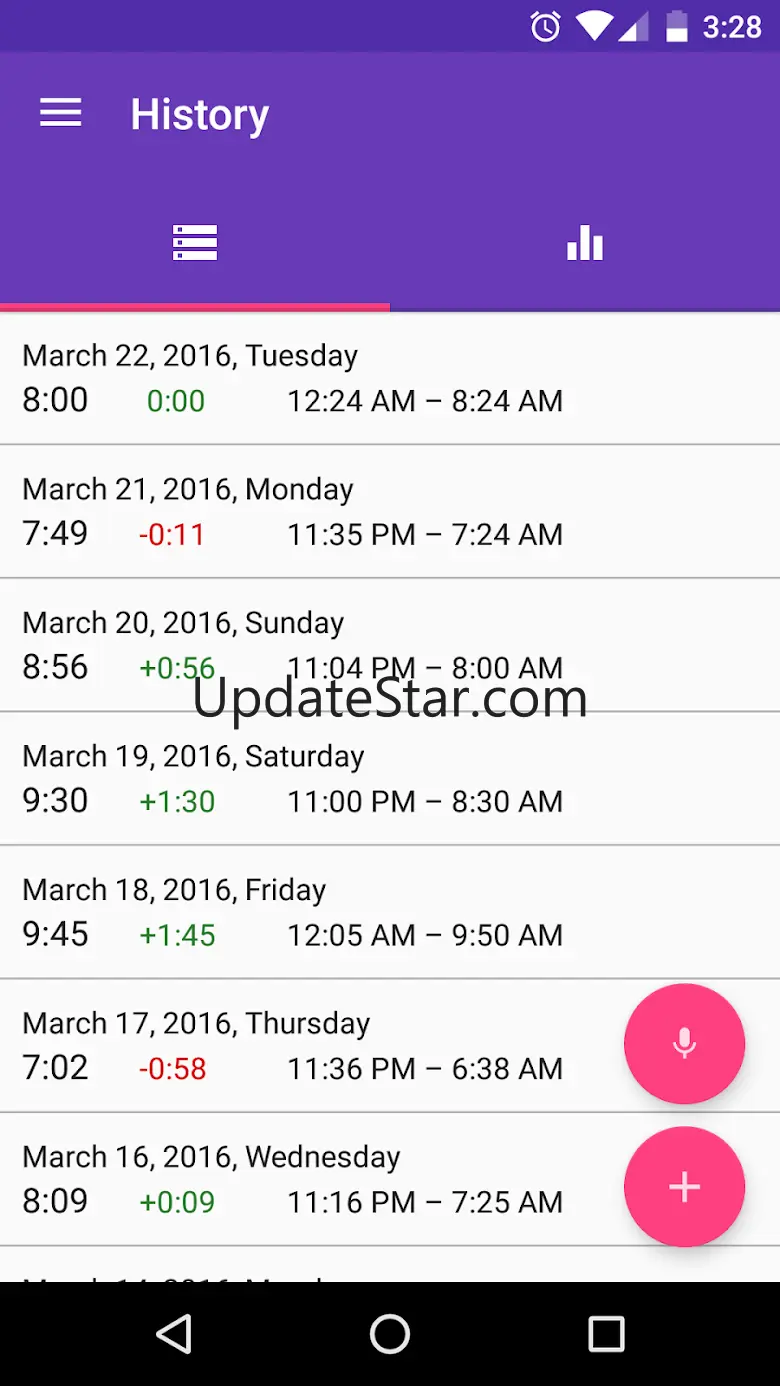Add a new sleep record with plus button
The image size is (780, 1386).
pos(684,1187)
